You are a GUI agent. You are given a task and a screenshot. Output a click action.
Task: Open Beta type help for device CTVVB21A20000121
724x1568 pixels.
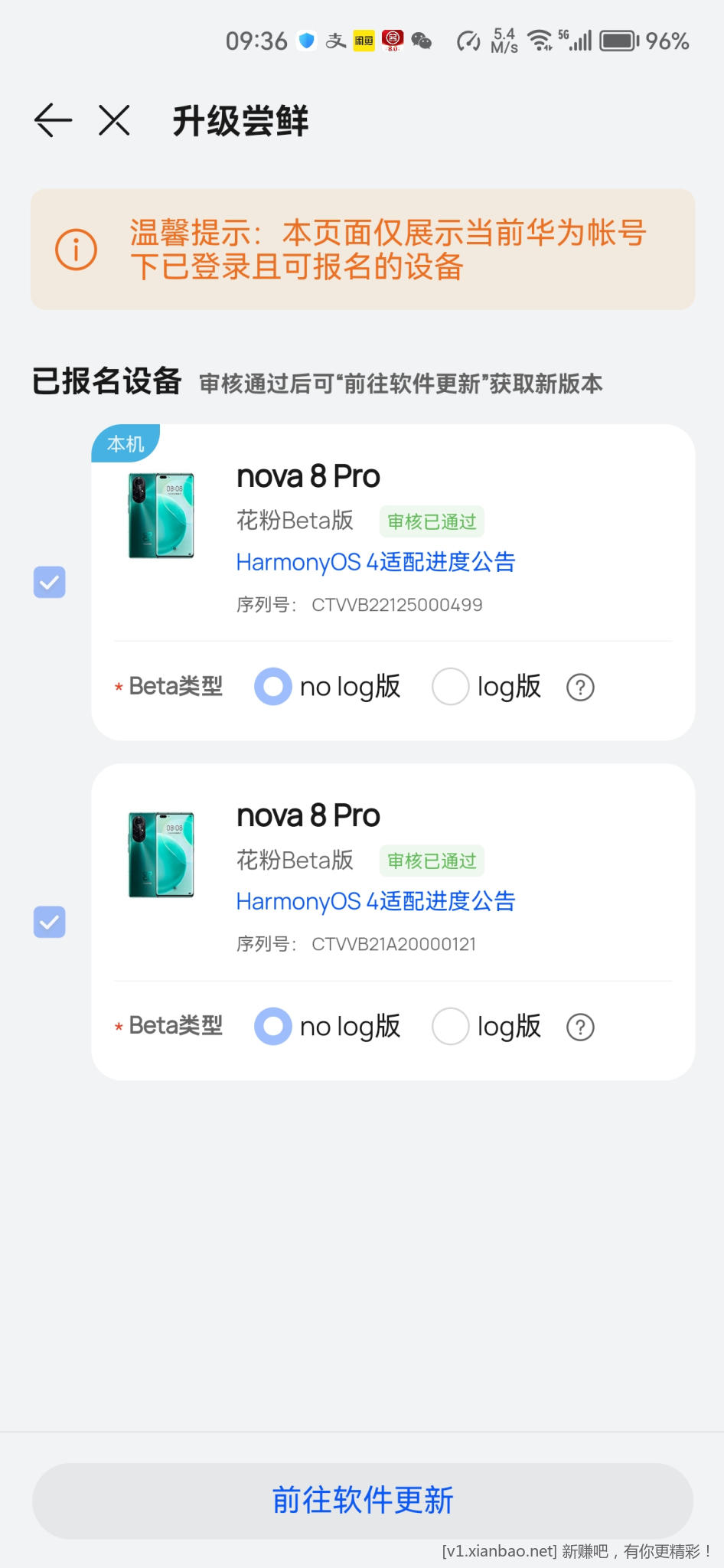point(580,1027)
